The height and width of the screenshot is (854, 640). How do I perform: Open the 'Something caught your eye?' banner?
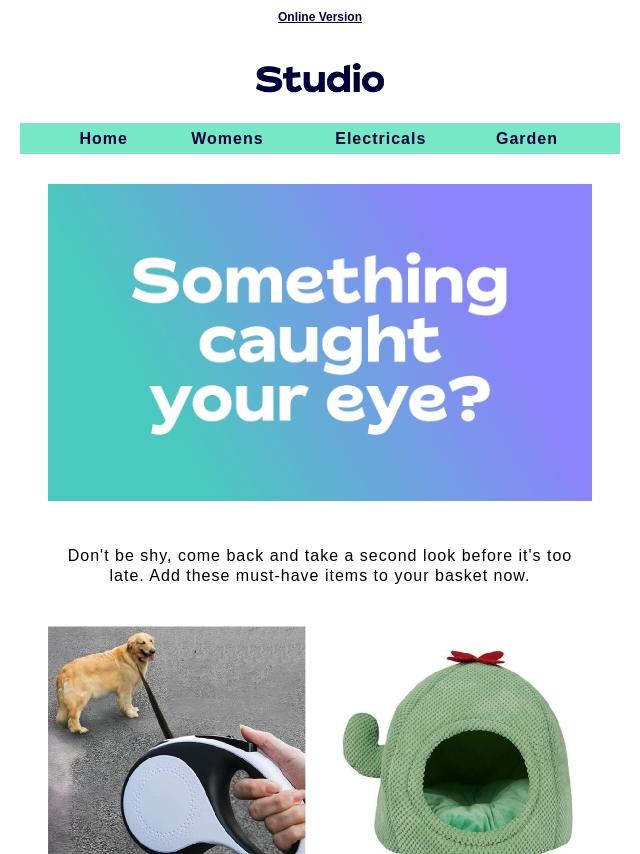(320, 342)
